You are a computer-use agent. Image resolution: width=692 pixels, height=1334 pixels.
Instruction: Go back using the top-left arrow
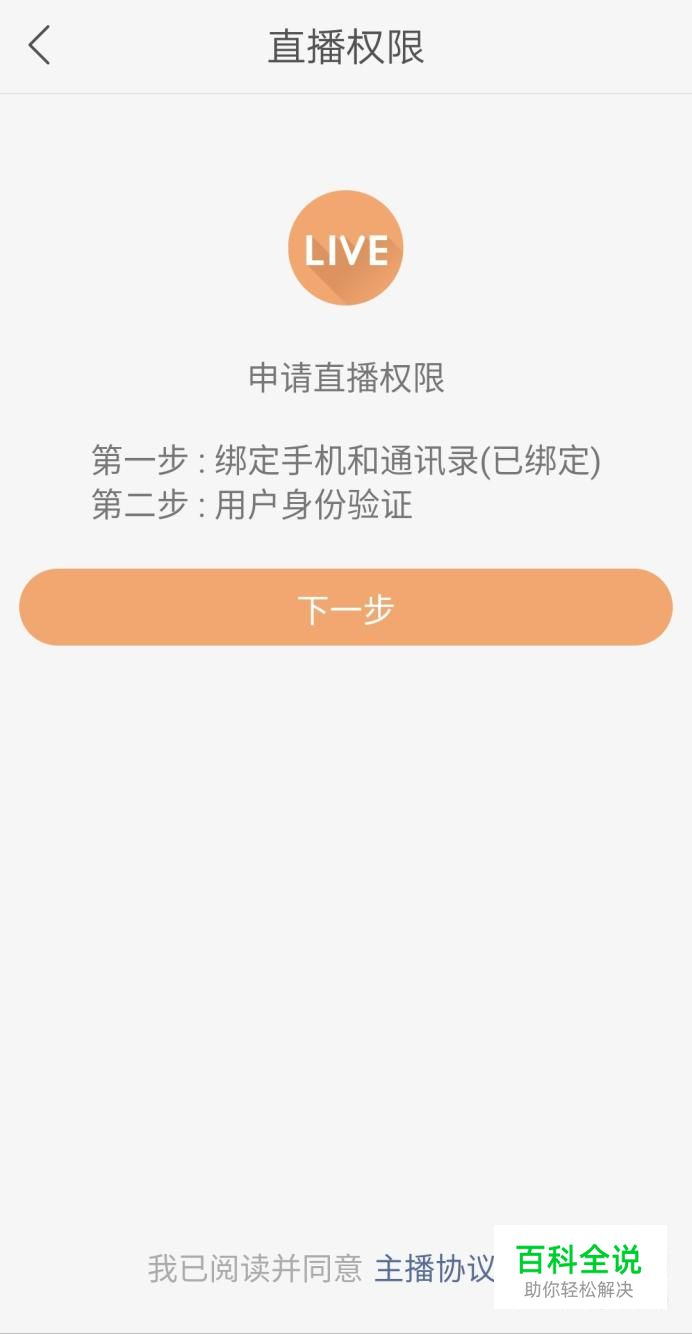click(39, 46)
